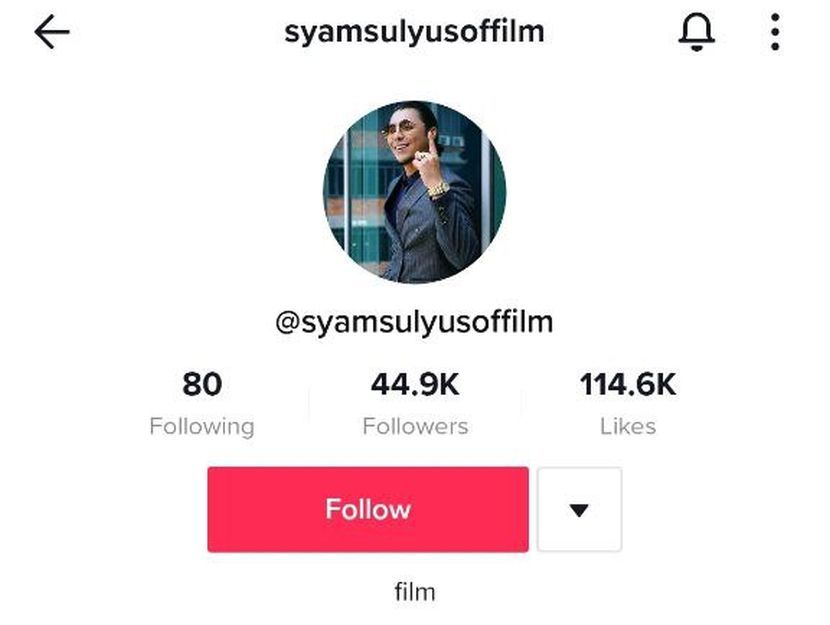Open the notifications bell

click(x=697, y=32)
